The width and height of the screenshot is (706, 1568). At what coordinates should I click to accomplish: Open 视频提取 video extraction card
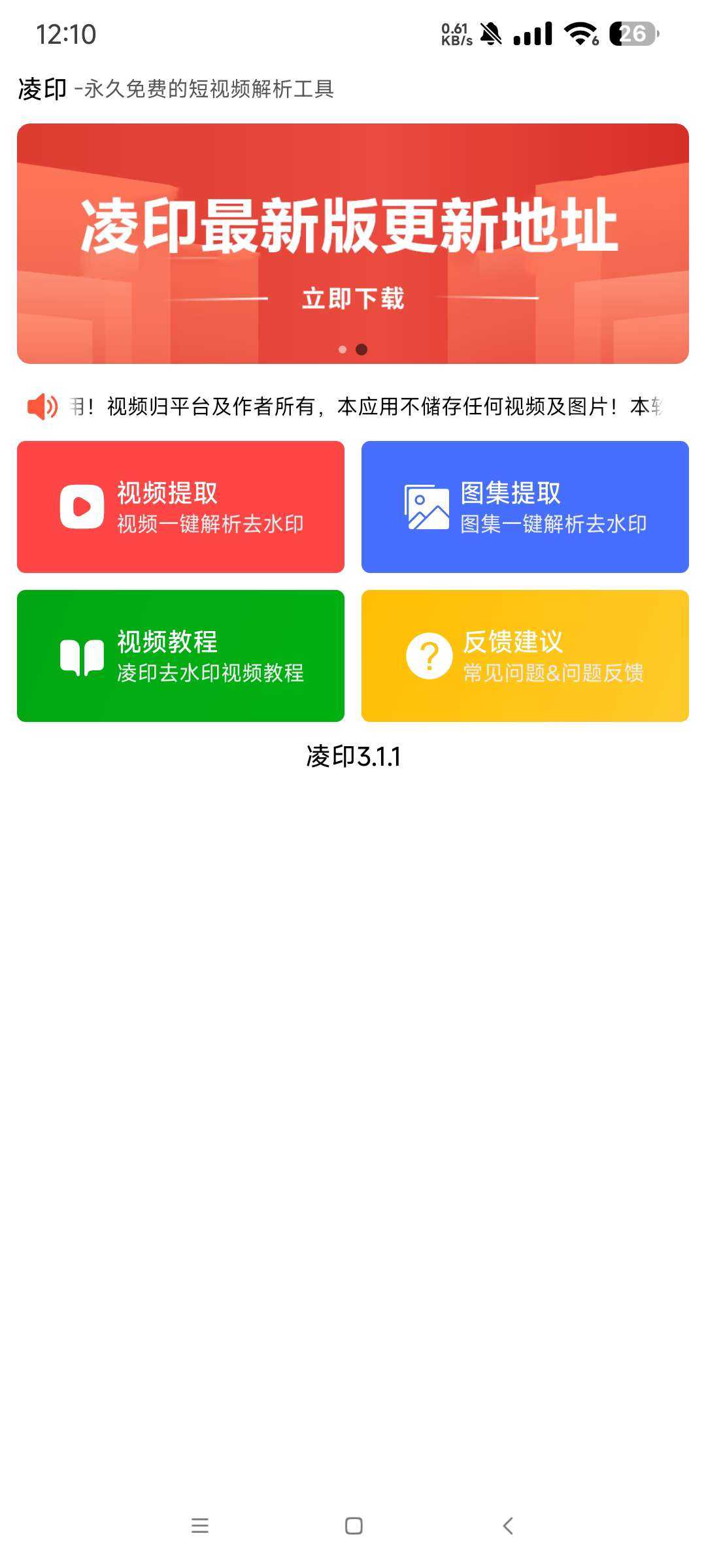click(x=180, y=507)
